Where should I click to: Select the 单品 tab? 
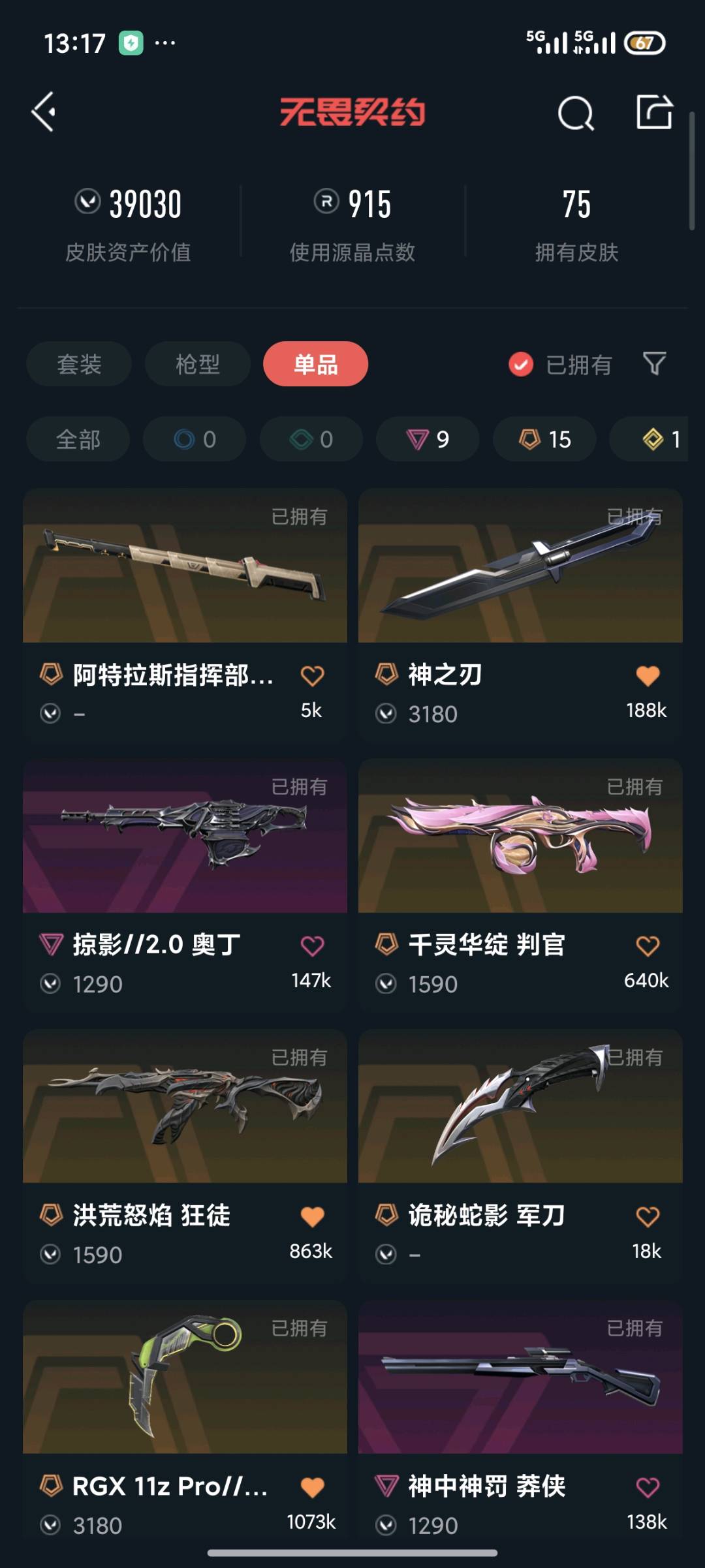pos(315,364)
